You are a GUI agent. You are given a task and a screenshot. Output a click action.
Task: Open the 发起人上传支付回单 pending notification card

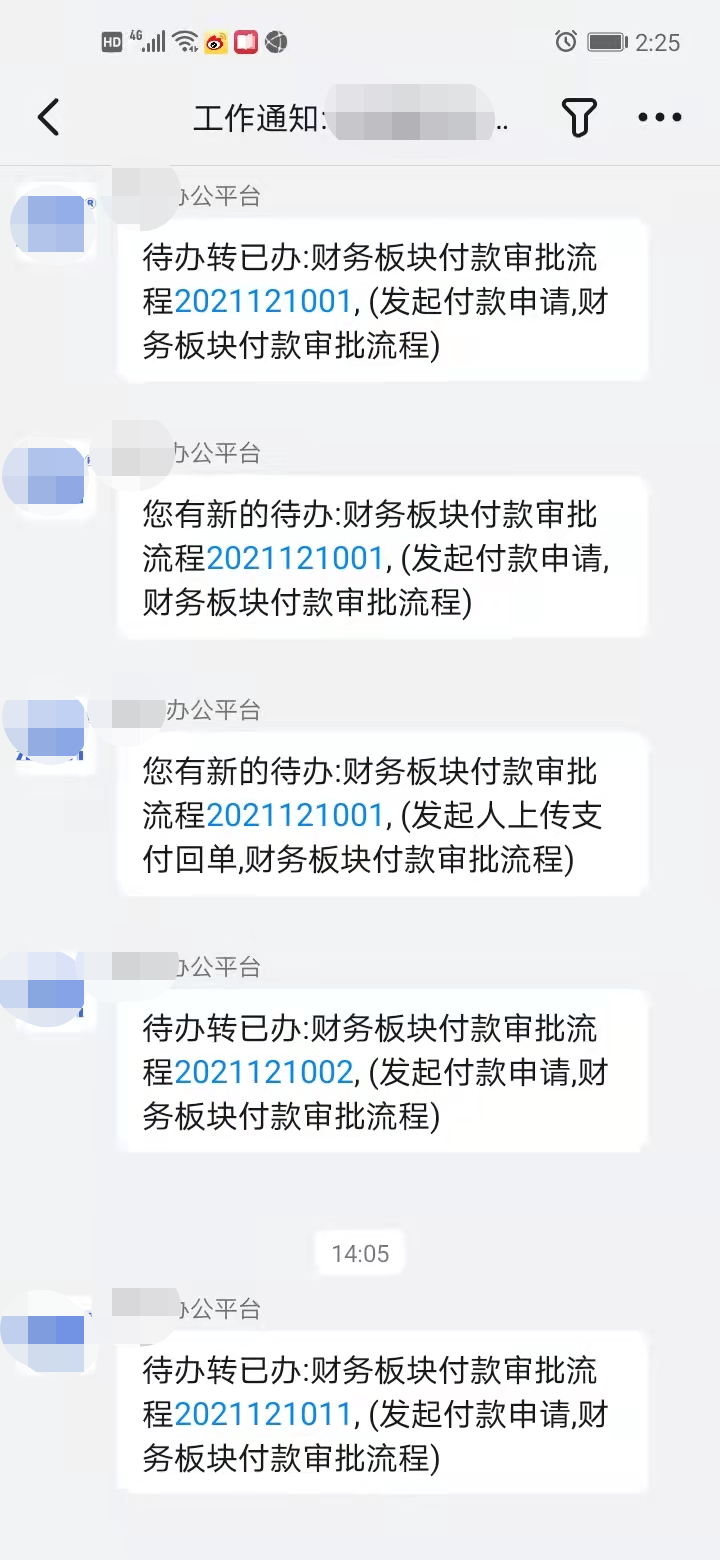click(x=382, y=815)
